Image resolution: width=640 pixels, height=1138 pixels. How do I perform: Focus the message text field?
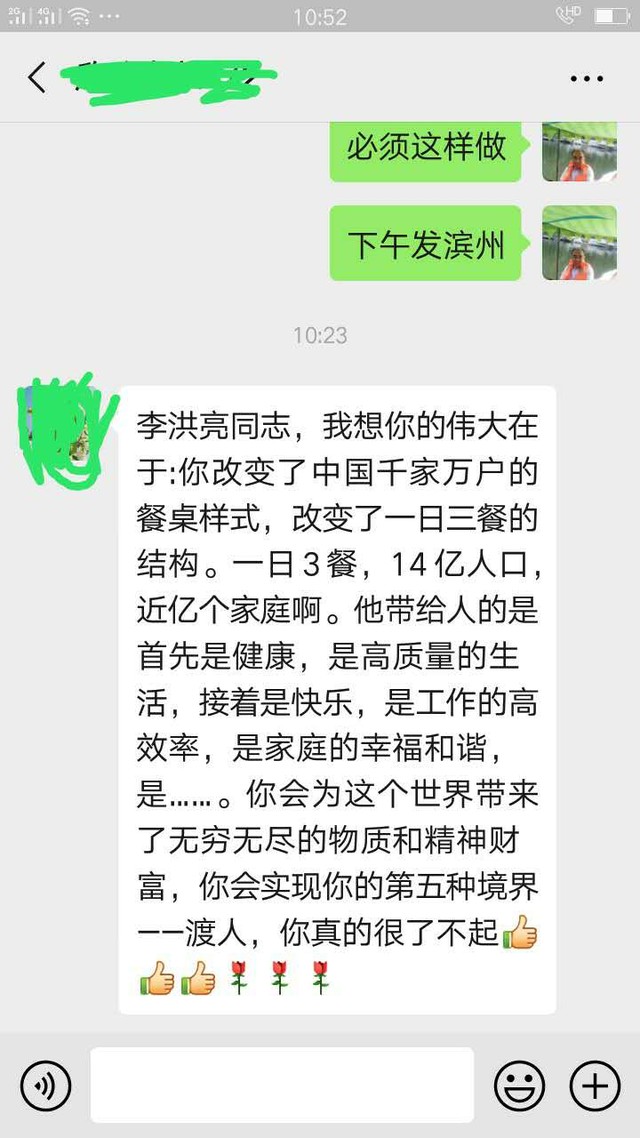[282, 1084]
